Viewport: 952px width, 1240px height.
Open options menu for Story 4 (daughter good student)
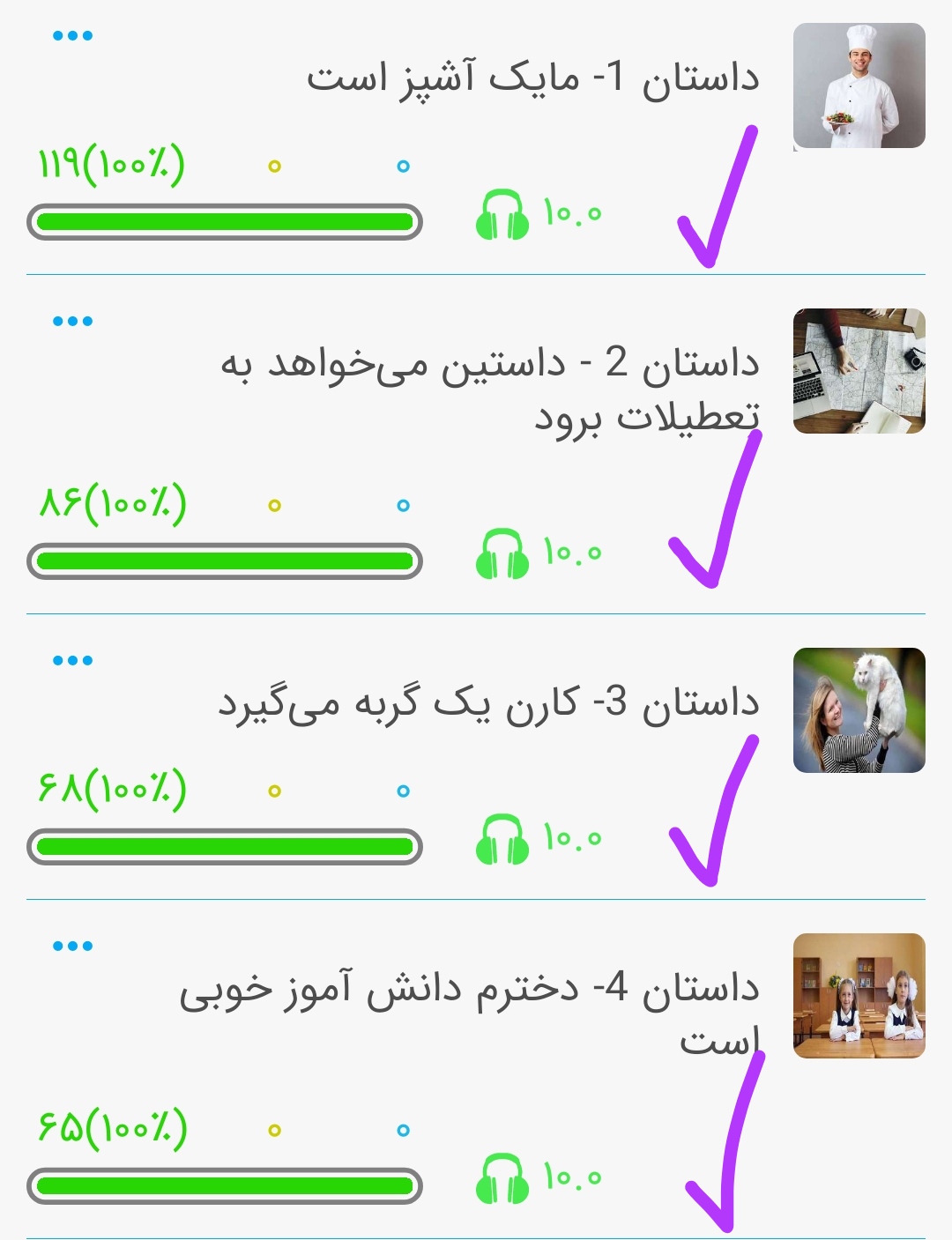[72, 947]
